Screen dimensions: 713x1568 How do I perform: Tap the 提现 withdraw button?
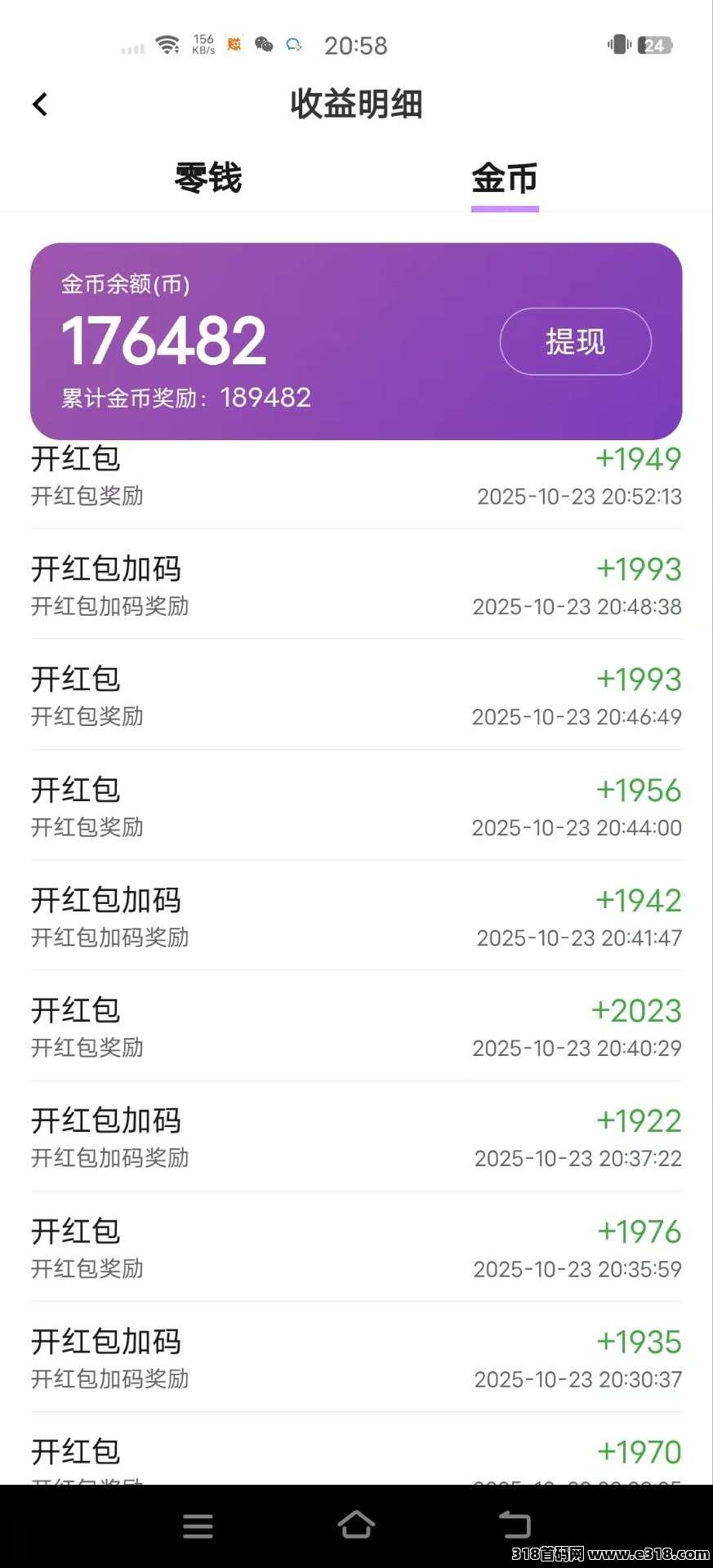(x=575, y=341)
